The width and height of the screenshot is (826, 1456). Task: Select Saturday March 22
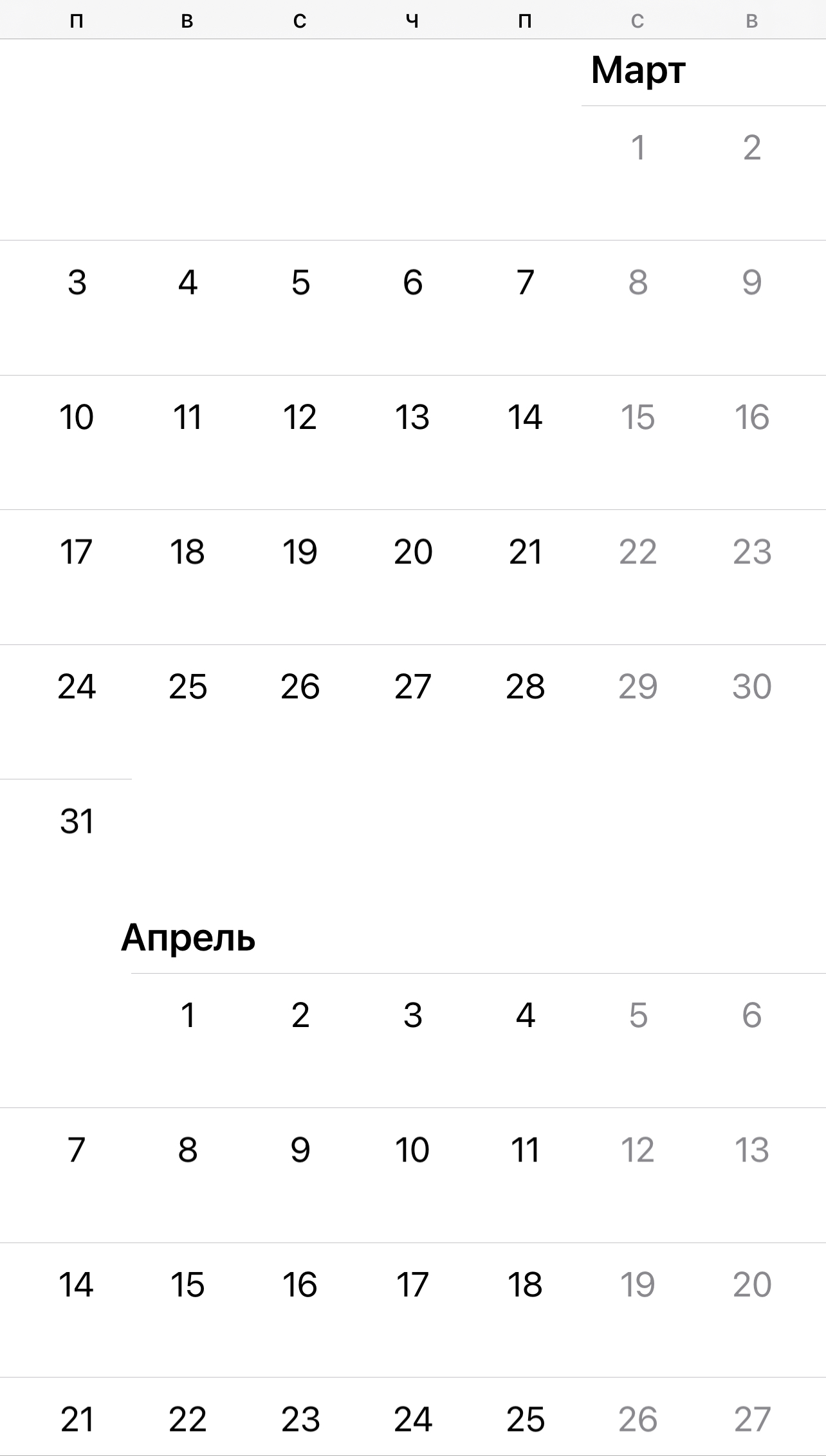[x=638, y=552]
